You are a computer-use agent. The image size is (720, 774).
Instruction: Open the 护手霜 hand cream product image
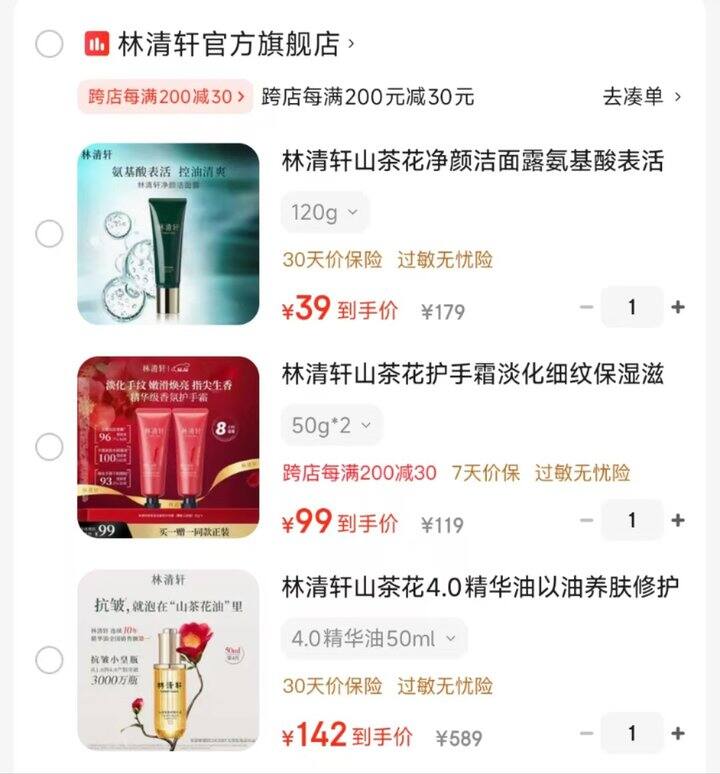tap(168, 447)
